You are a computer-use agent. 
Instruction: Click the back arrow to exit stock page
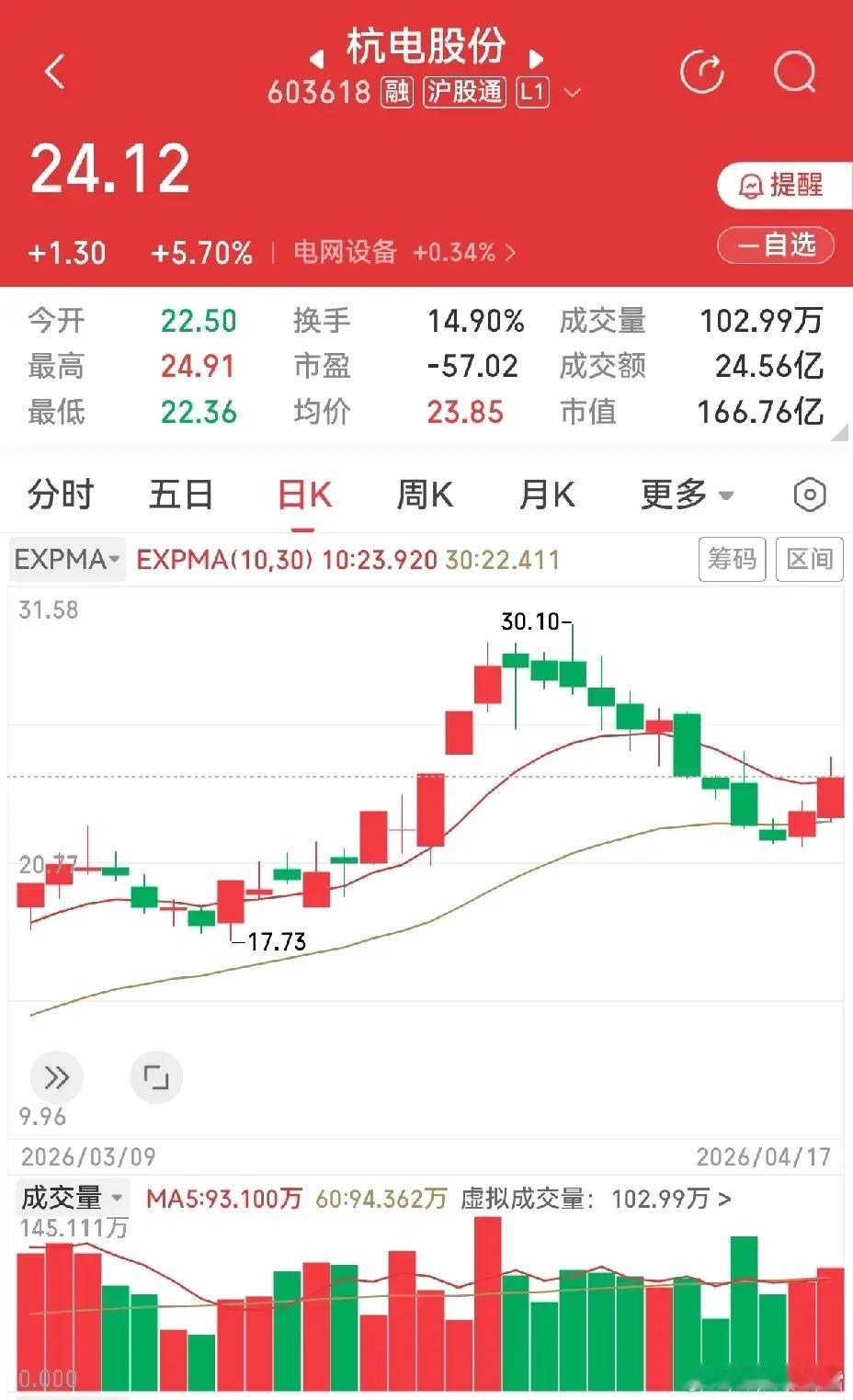tap(55, 72)
